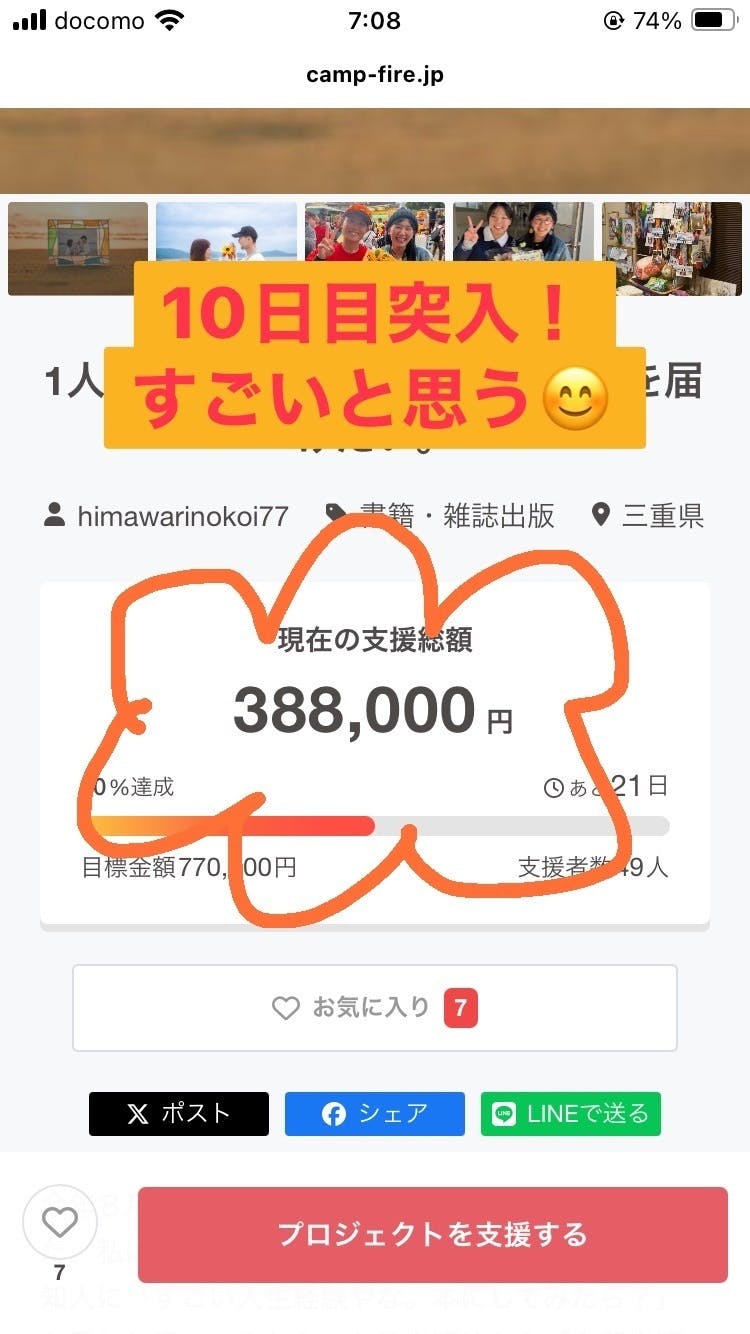Share to Facebook with the シェア button
The image size is (750, 1334).
coord(374,1114)
